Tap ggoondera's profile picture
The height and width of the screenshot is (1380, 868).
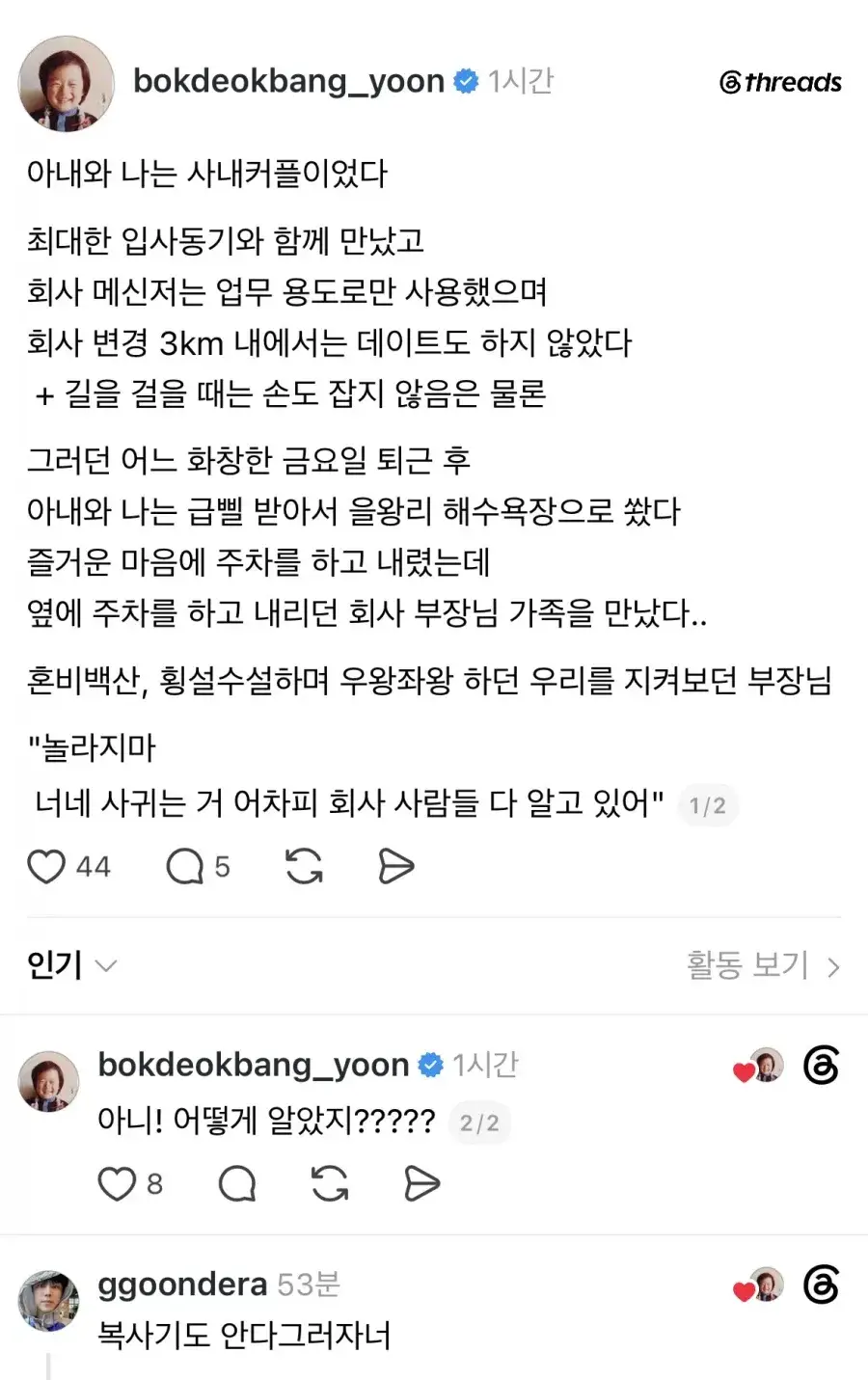pyautogui.click(x=48, y=1301)
